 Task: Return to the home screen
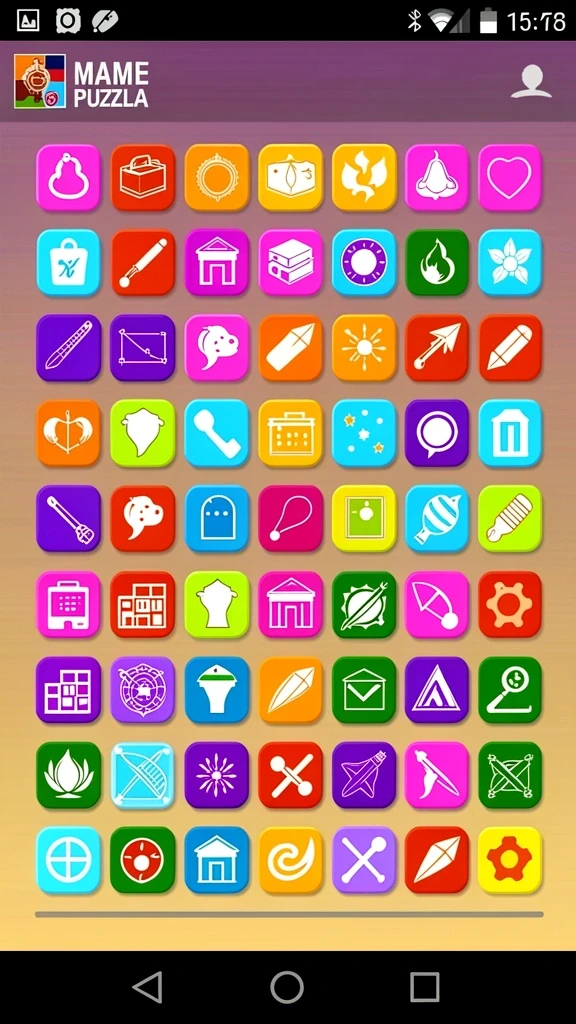(x=287, y=986)
